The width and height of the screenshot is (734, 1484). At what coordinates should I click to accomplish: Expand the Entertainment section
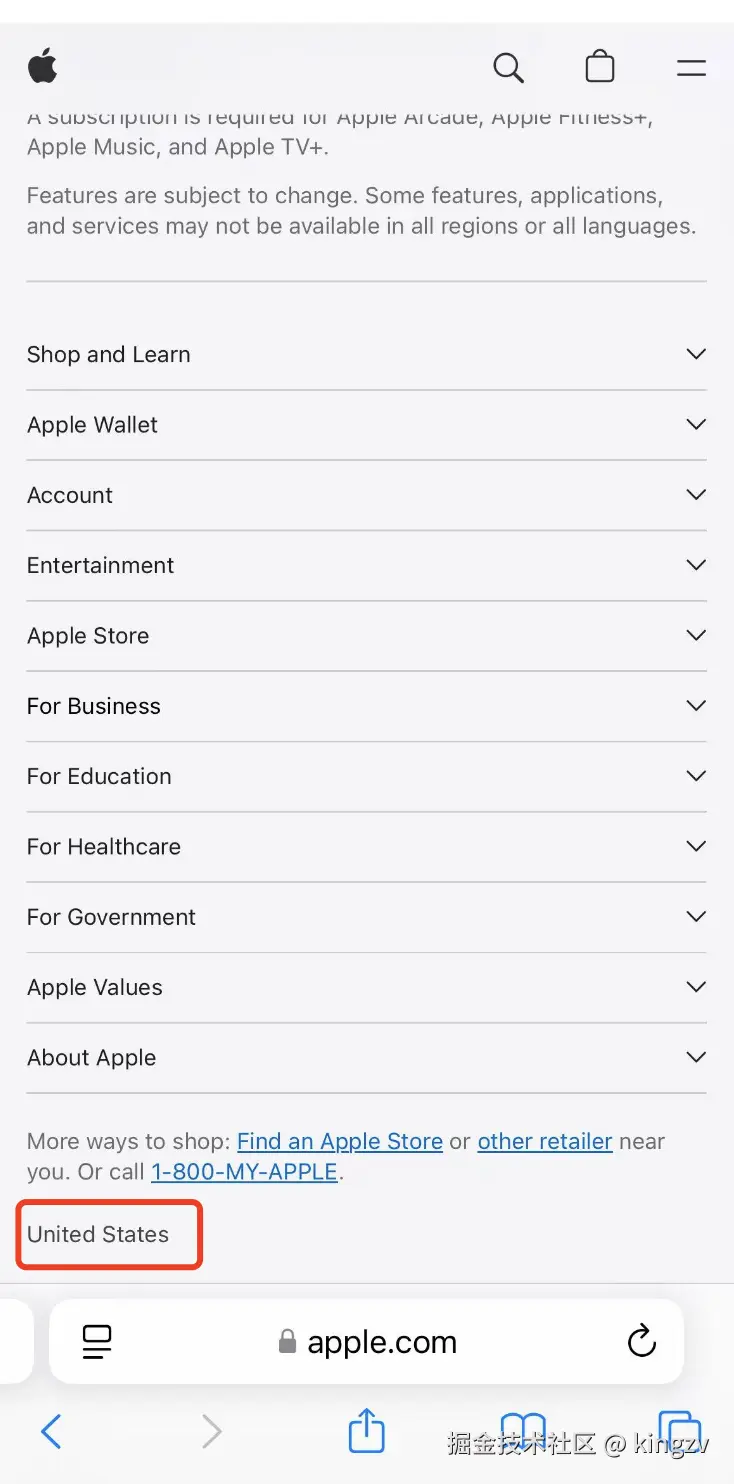[366, 565]
